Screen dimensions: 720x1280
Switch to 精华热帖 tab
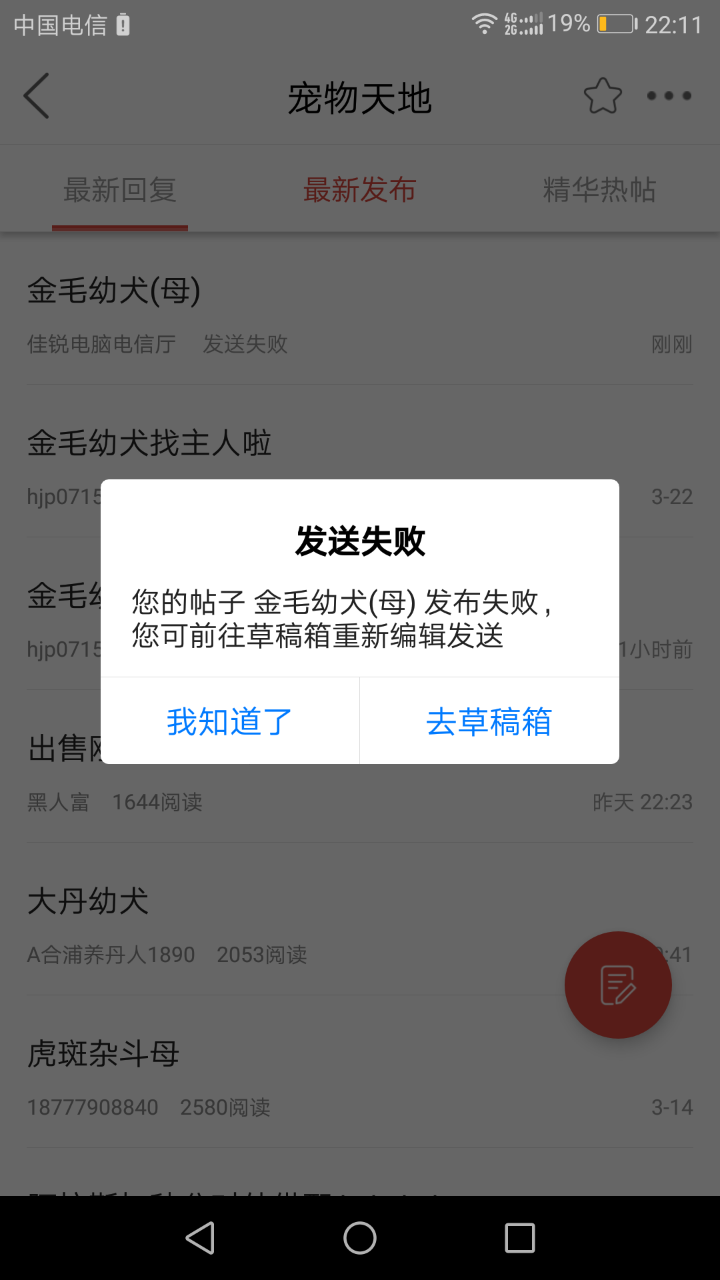(x=599, y=190)
